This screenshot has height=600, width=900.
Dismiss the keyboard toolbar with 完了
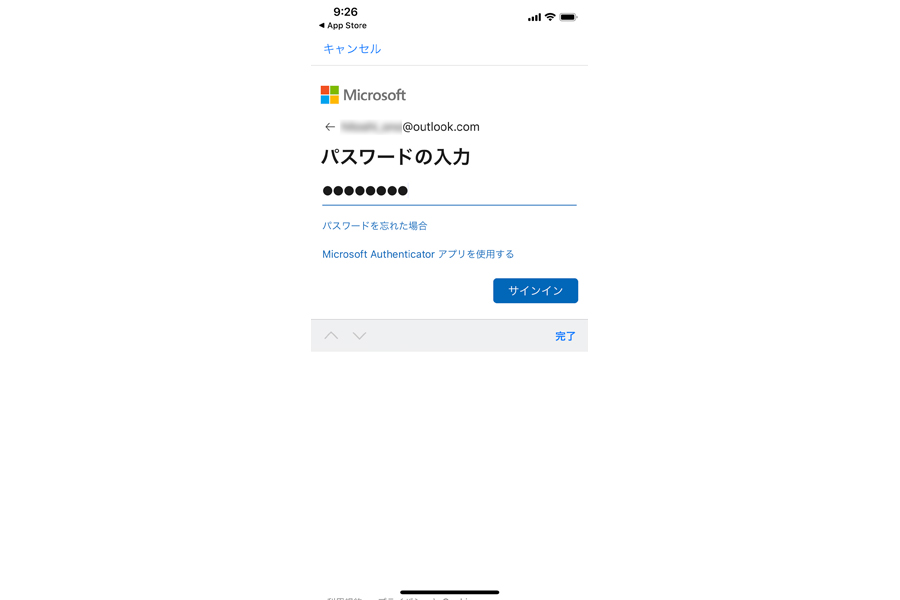[x=565, y=336]
